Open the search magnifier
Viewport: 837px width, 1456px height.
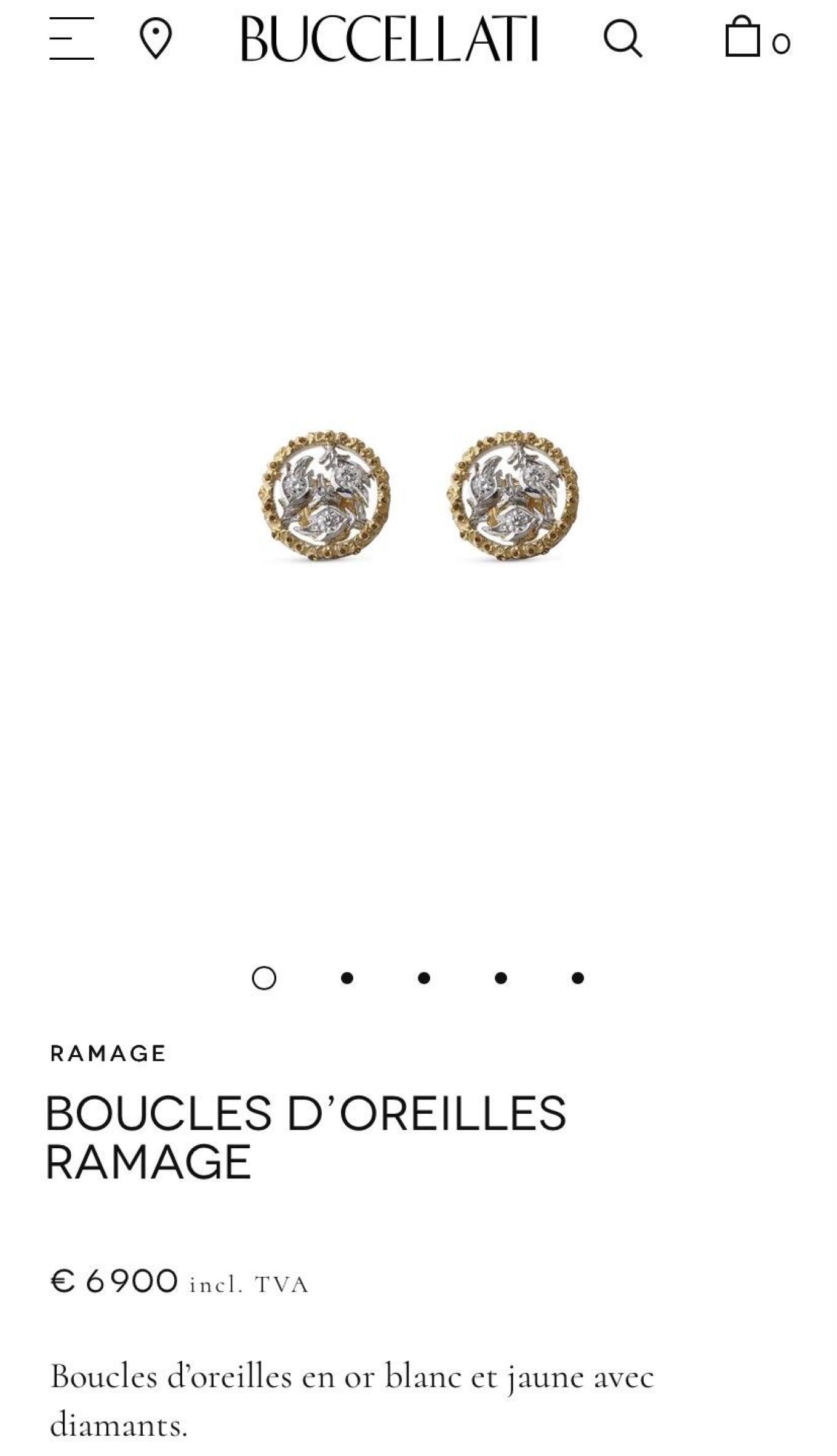622,39
